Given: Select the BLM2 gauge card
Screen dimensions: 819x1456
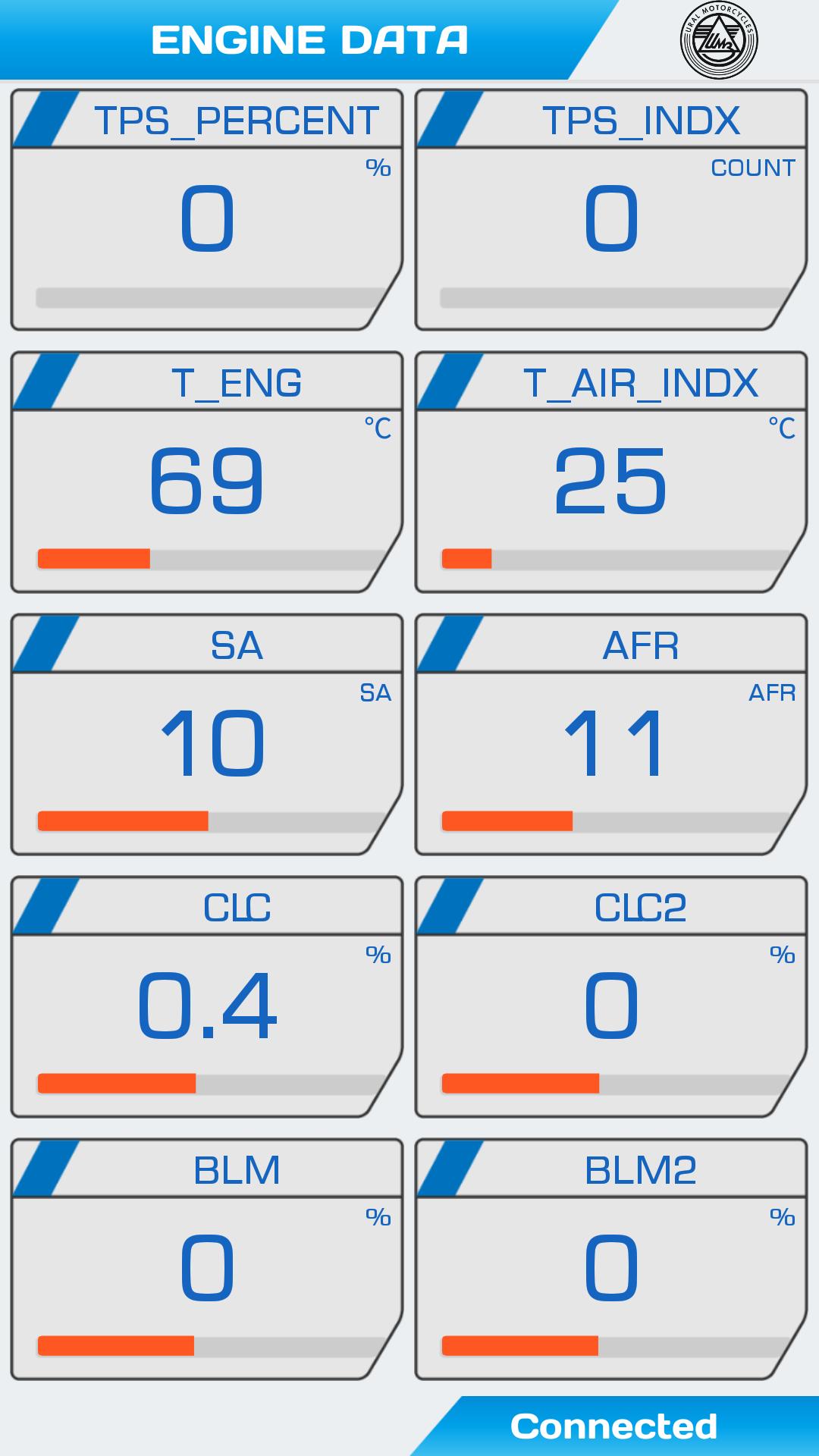Looking at the screenshot, I should 610,1259.
